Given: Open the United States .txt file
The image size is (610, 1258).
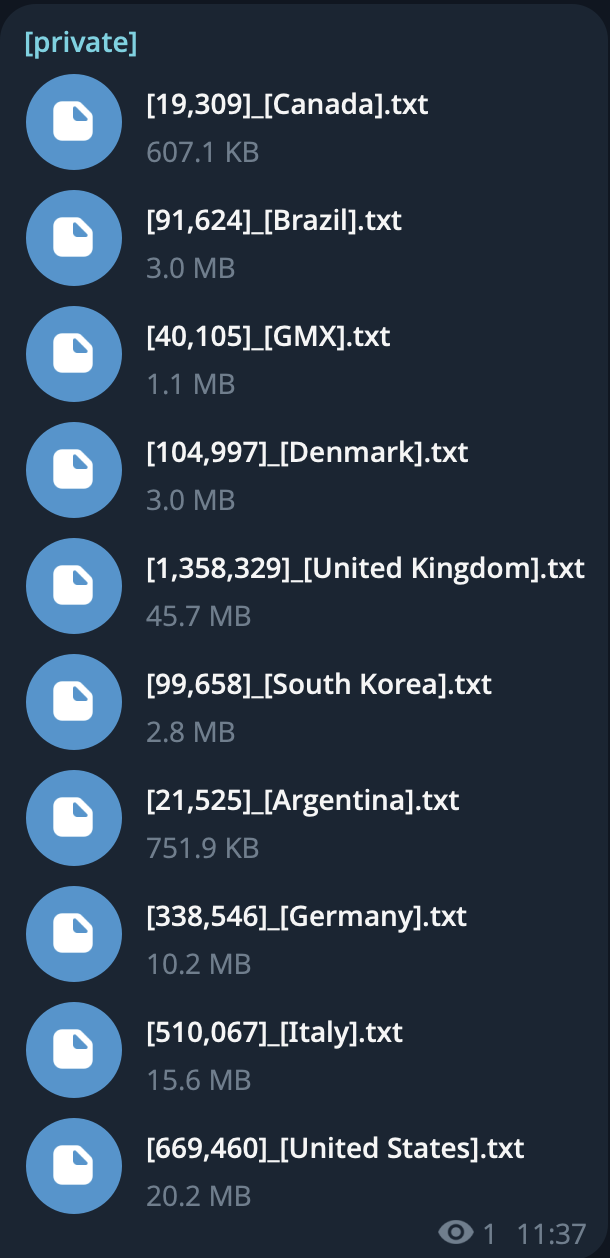Looking at the screenshot, I should [x=74, y=1166].
